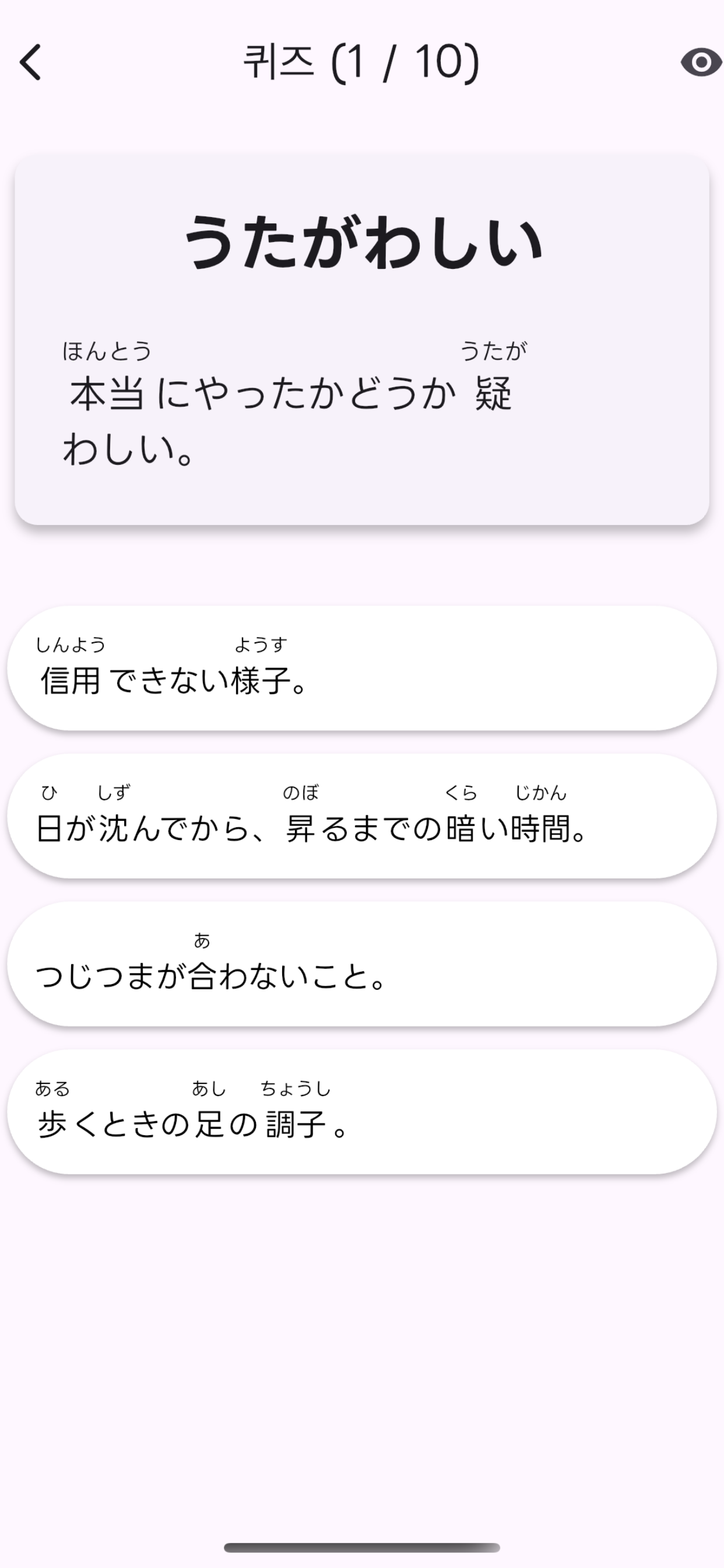The height and width of the screenshot is (1568, 724).
Task: Select the second answer choice
Action: click(362, 820)
